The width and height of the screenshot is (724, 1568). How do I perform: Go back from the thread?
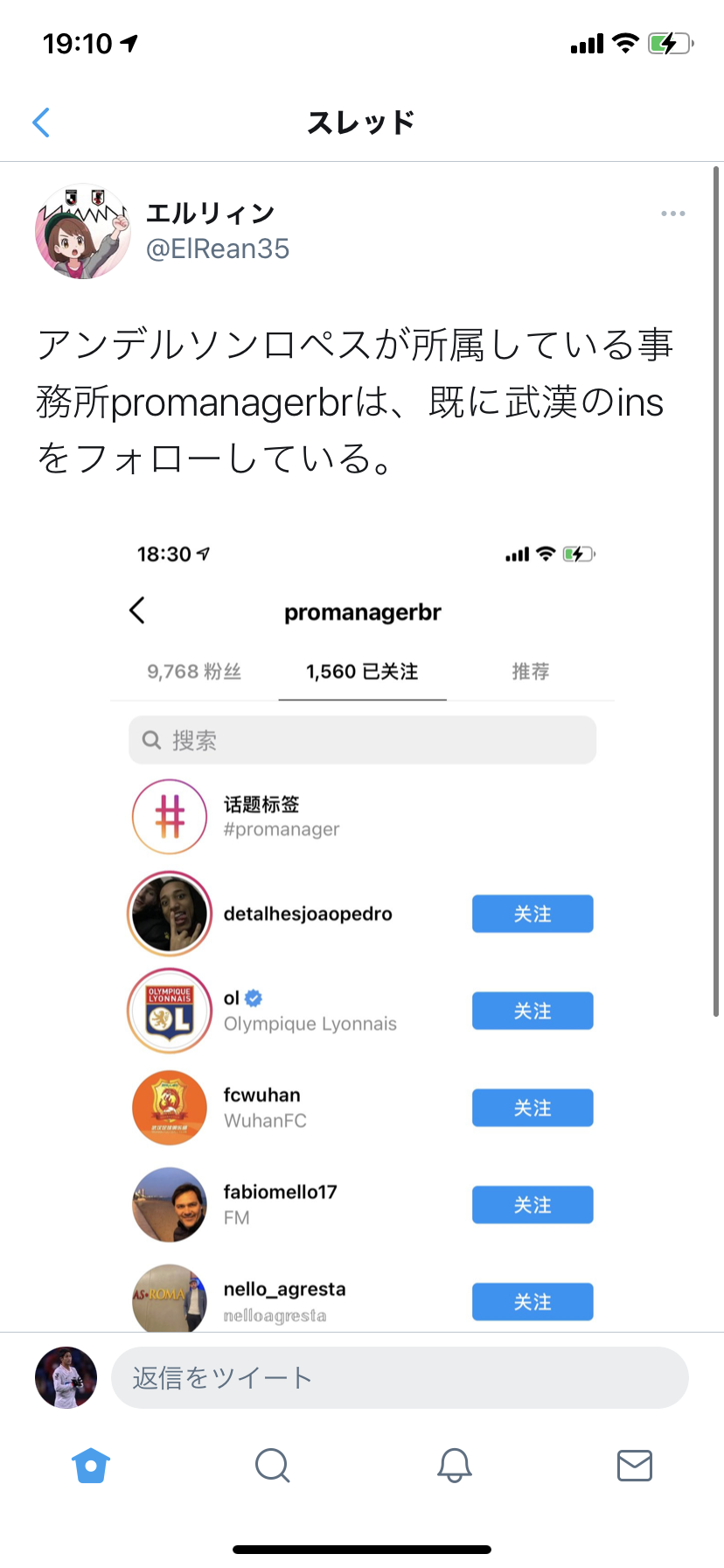tap(41, 122)
